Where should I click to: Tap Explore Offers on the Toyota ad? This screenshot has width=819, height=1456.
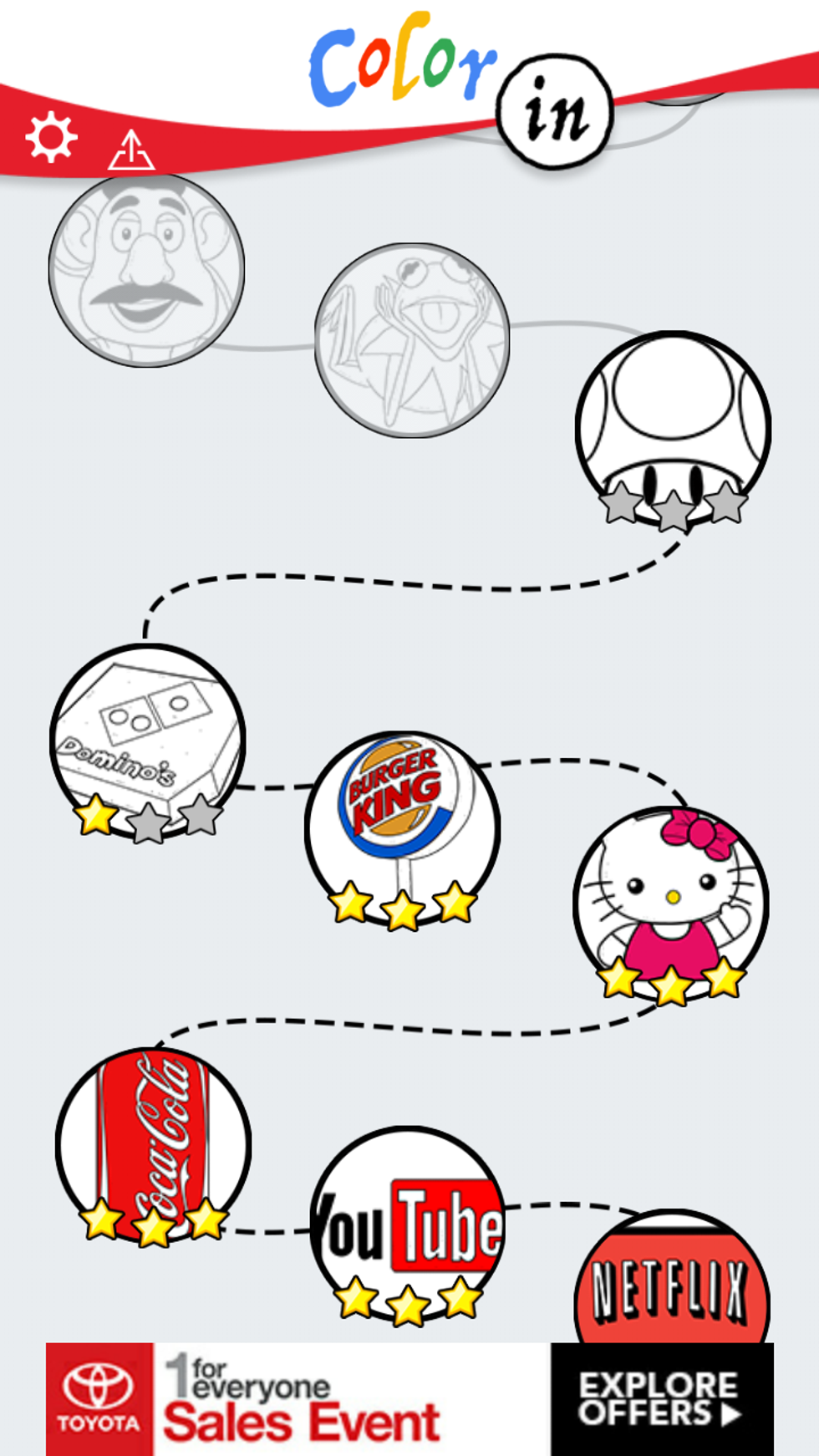click(x=661, y=1398)
